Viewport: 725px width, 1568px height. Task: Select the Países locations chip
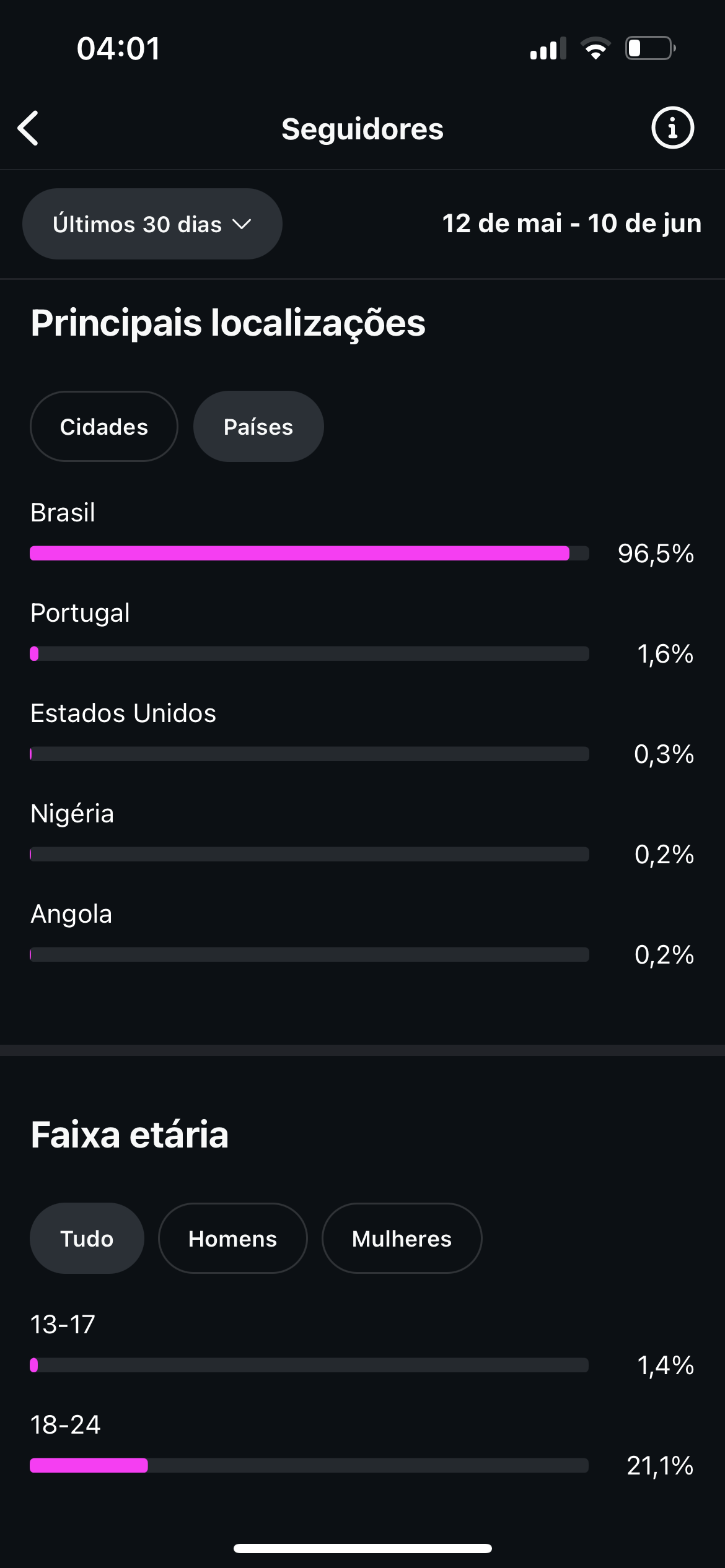tap(258, 426)
